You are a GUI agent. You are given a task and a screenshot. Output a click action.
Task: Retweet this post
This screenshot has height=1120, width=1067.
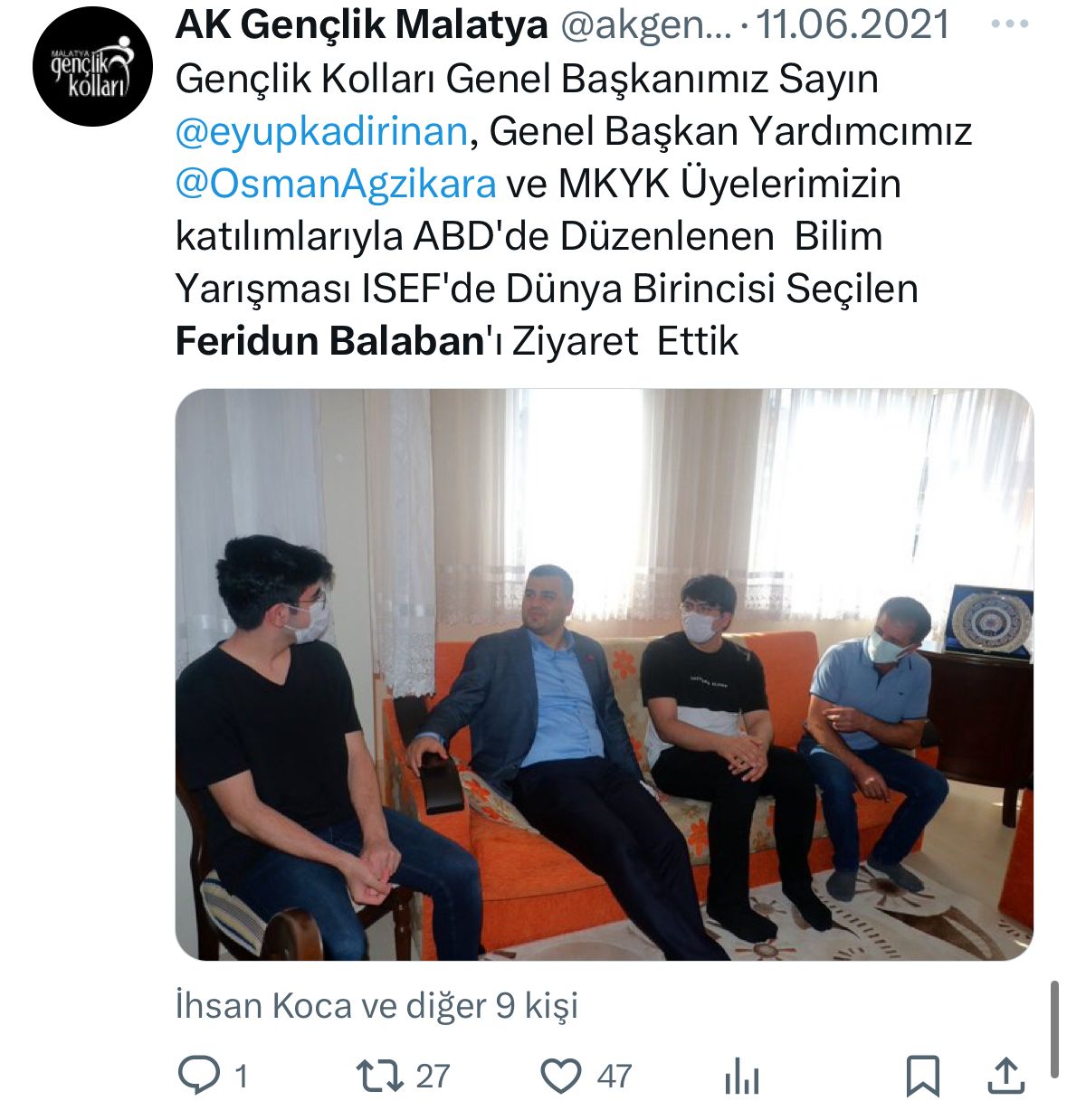380,1076
